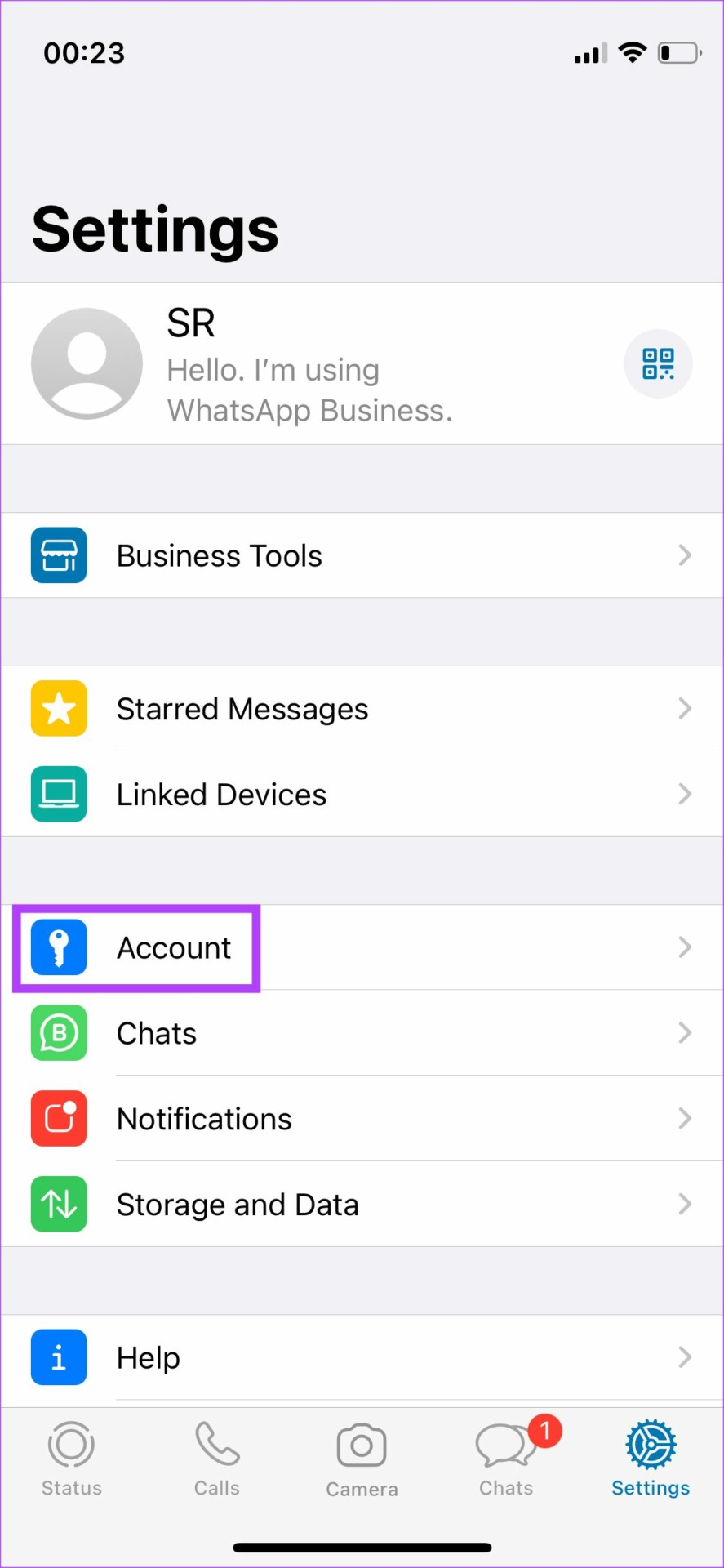The height and width of the screenshot is (1568, 724).
Task: Expand the Help row chevron
Action: point(685,1356)
